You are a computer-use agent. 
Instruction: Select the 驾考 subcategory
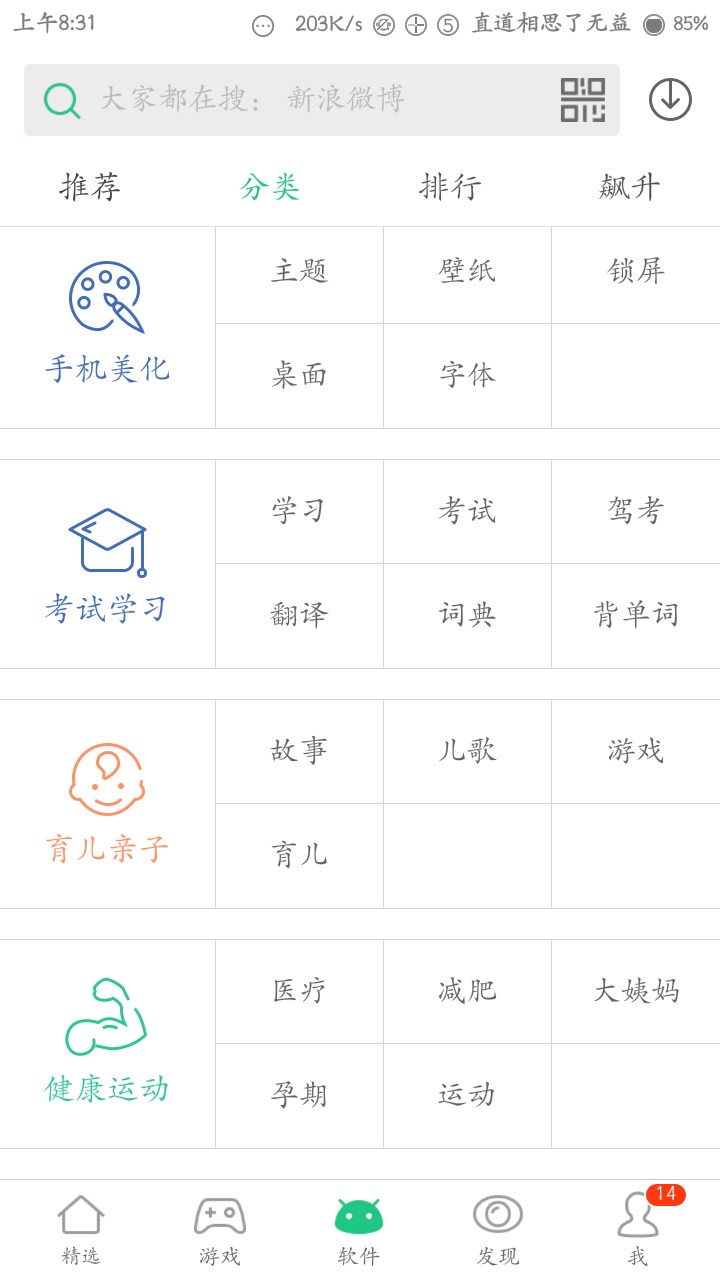coord(636,511)
